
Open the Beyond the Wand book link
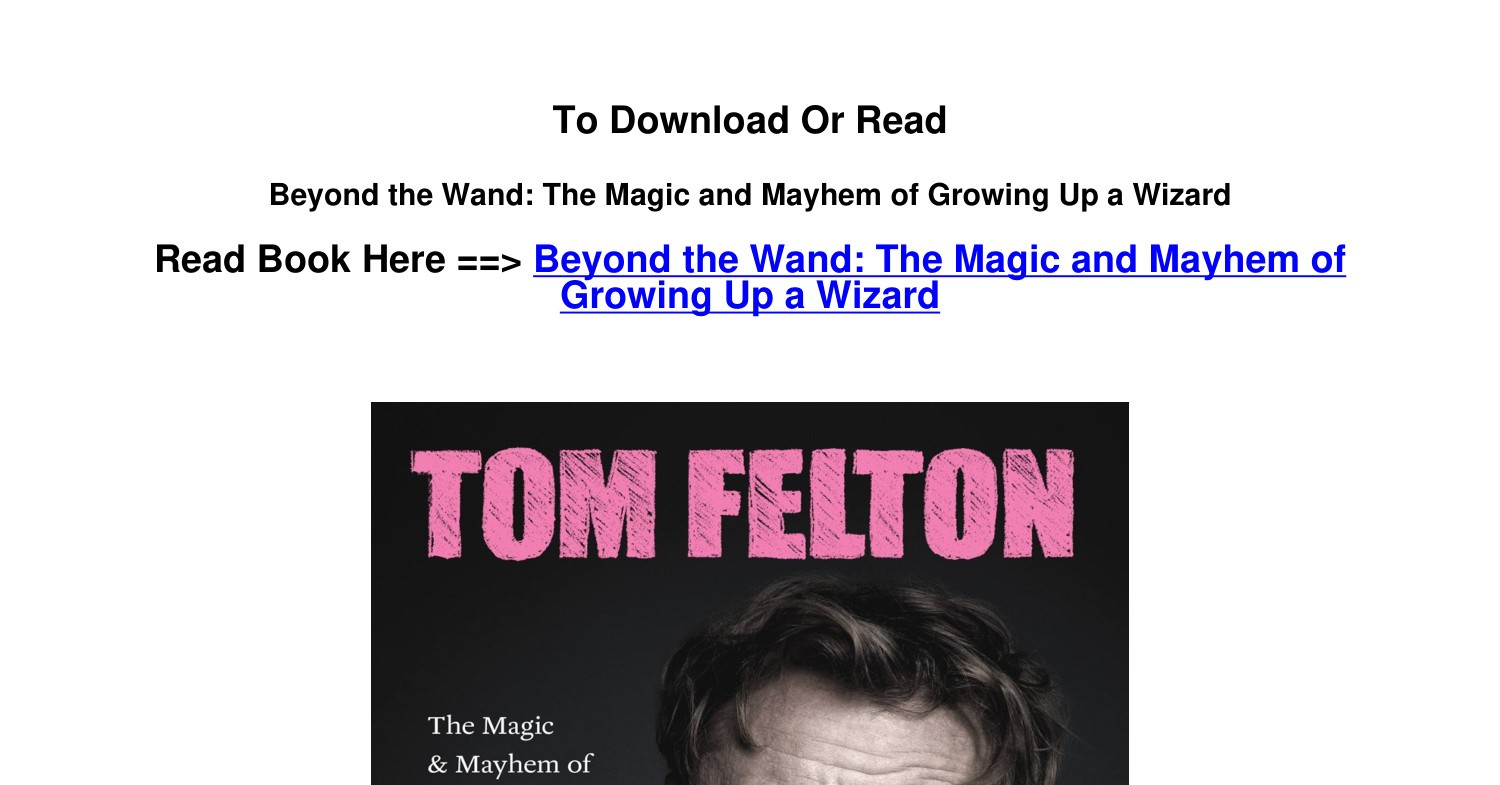point(938,261)
